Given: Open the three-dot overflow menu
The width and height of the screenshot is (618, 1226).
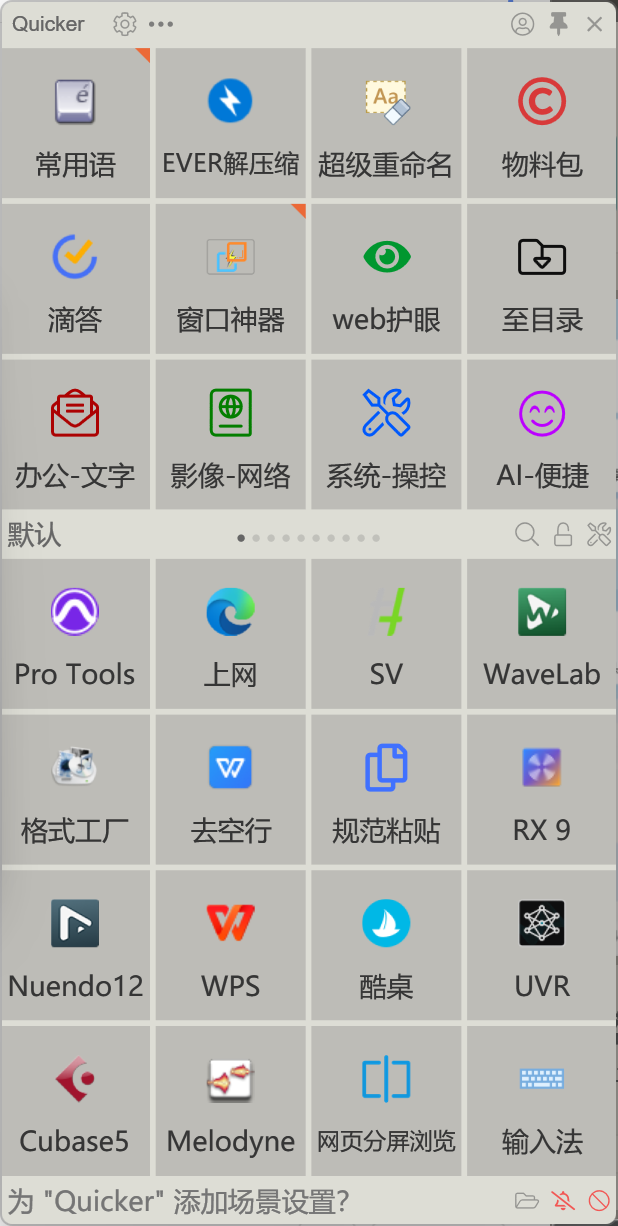Looking at the screenshot, I should 160,24.
